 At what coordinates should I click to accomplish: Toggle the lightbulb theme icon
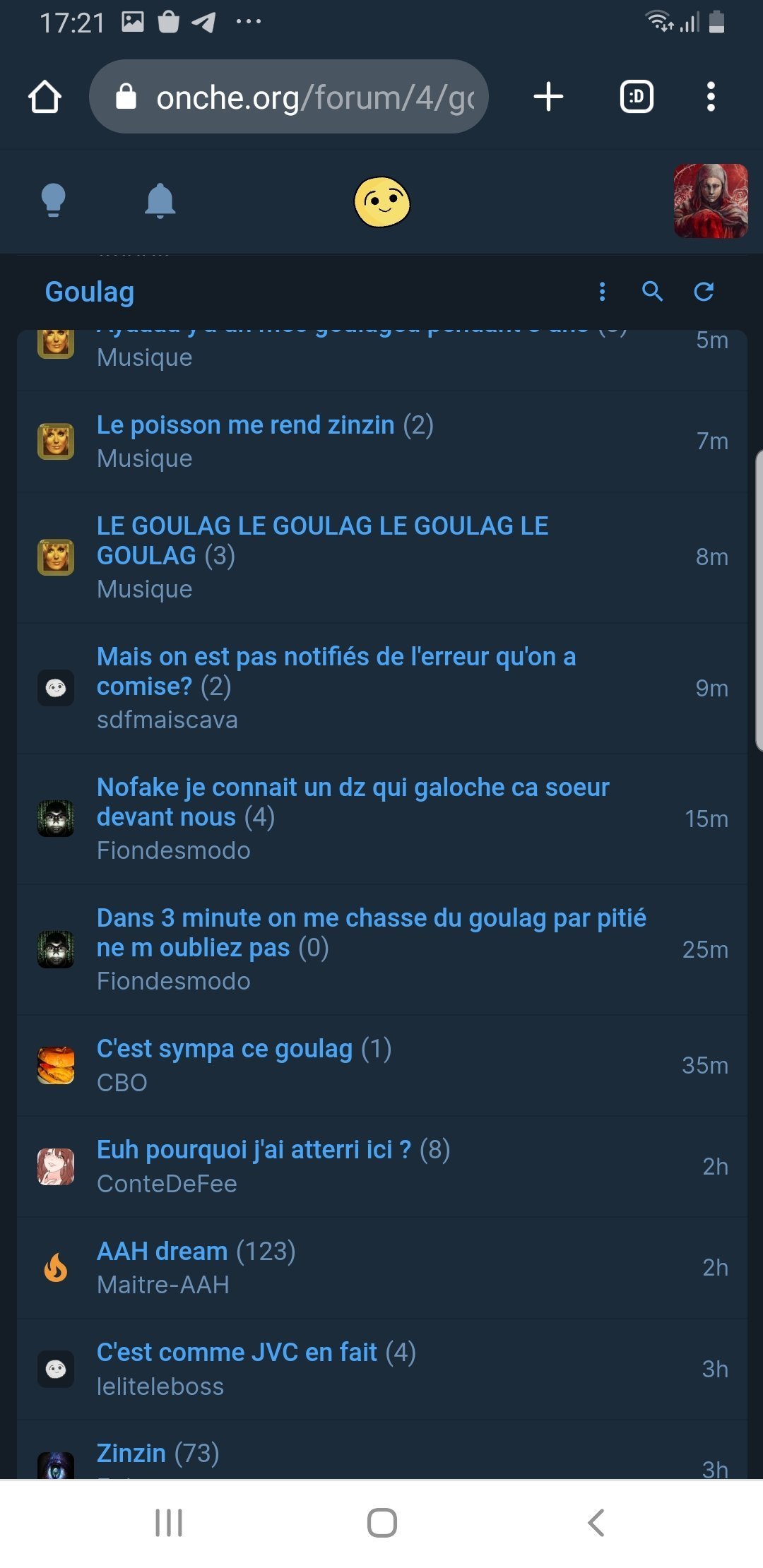(x=54, y=201)
